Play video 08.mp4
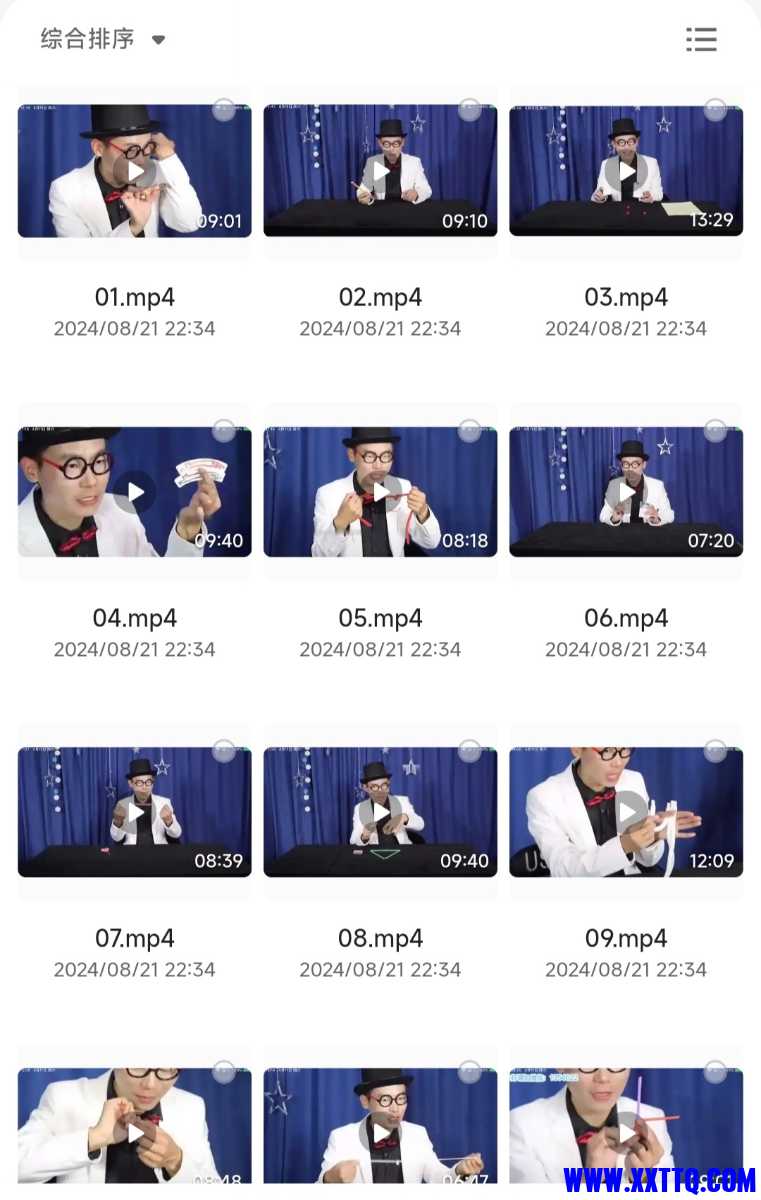The width and height of the screenshot is (761, 1200). (380, 812)
